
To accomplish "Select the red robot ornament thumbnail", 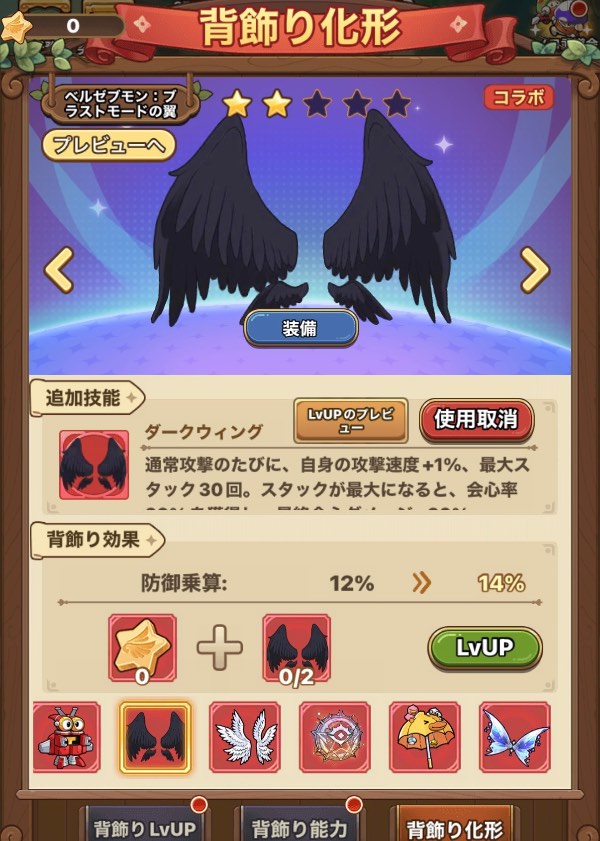I will coord(66,737).
